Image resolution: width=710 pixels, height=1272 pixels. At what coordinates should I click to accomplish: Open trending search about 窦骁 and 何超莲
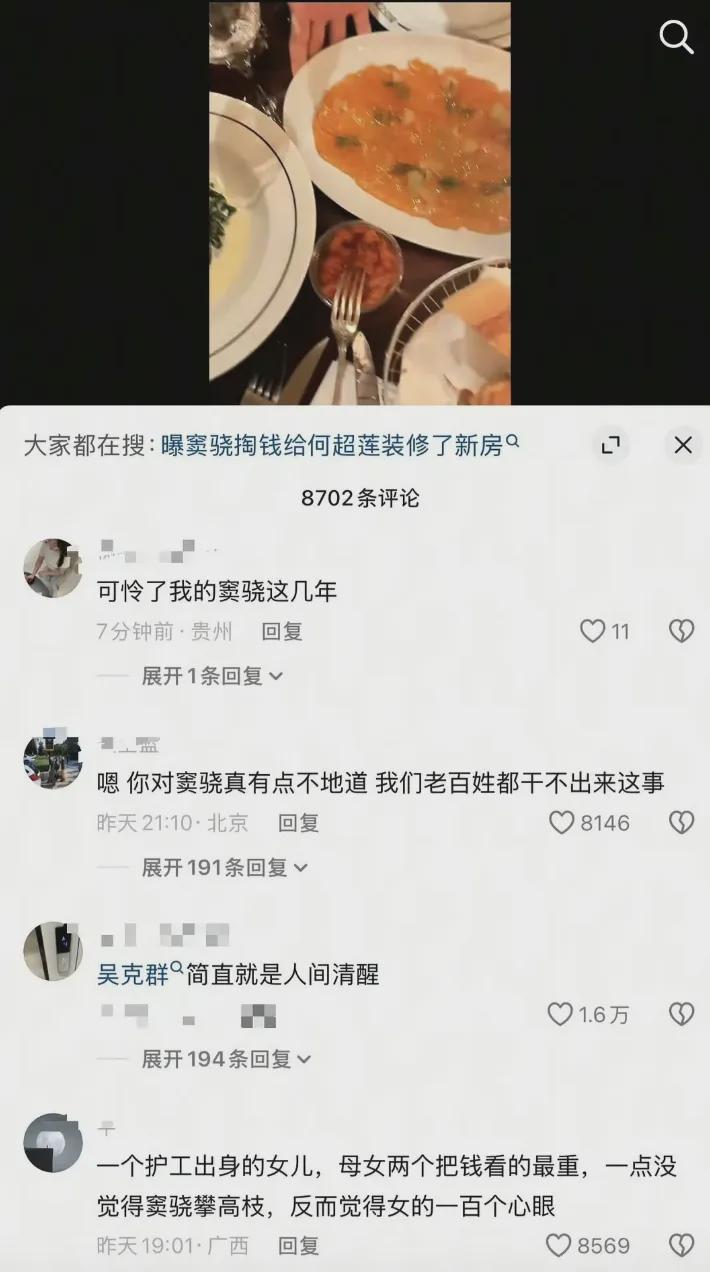340,445
